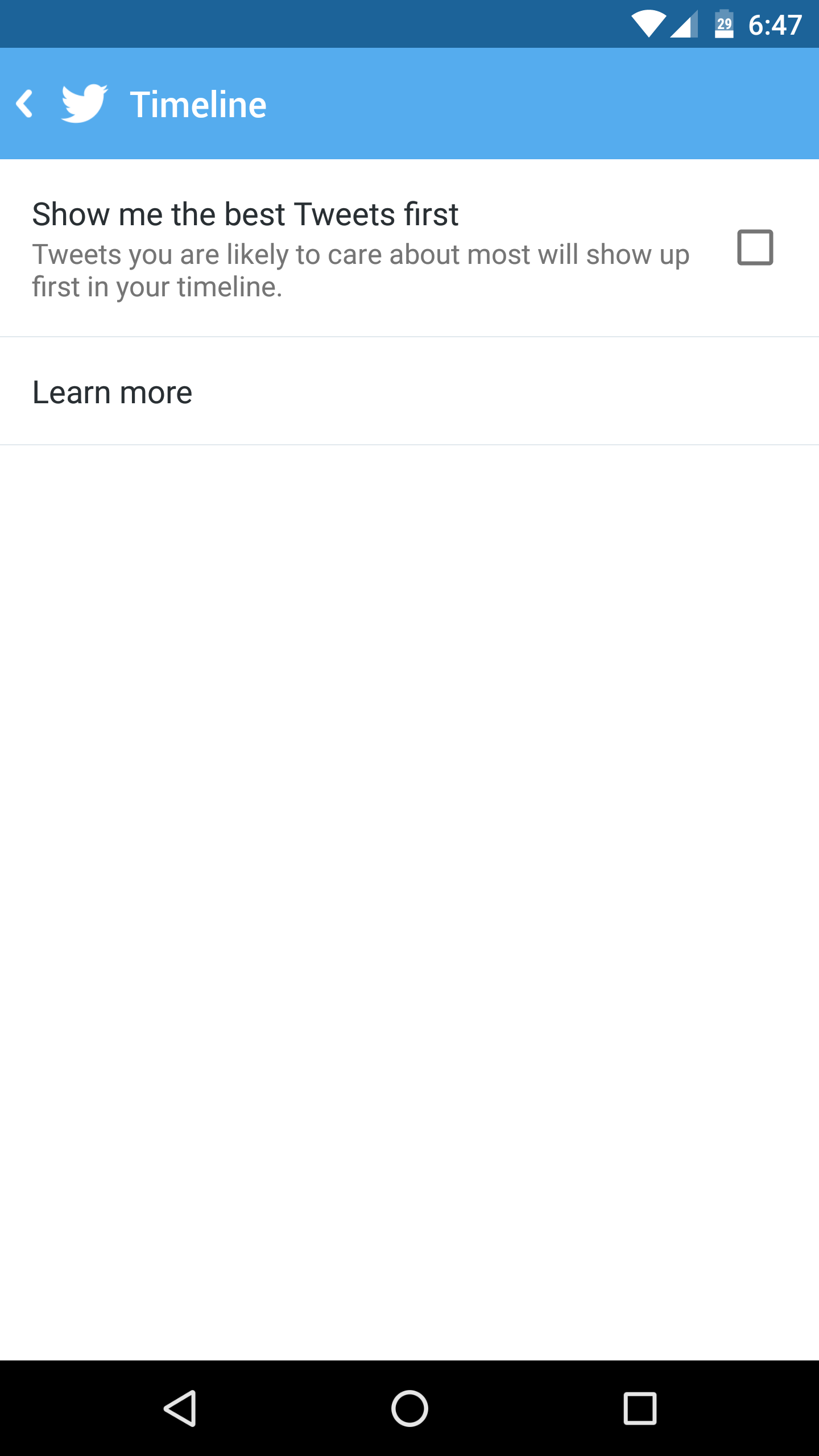Enable Show me the best Tweets first checkbox
The image size is (819, 1456).
[x=755, y=247]
